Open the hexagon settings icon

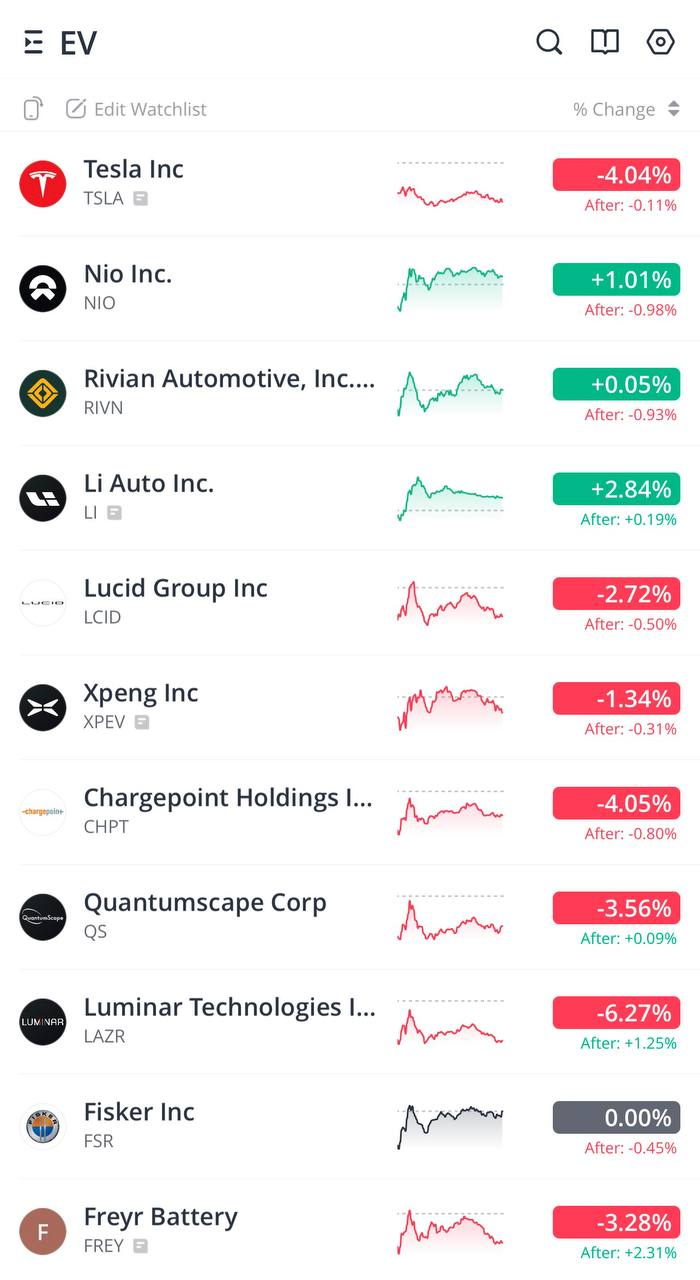661,42
